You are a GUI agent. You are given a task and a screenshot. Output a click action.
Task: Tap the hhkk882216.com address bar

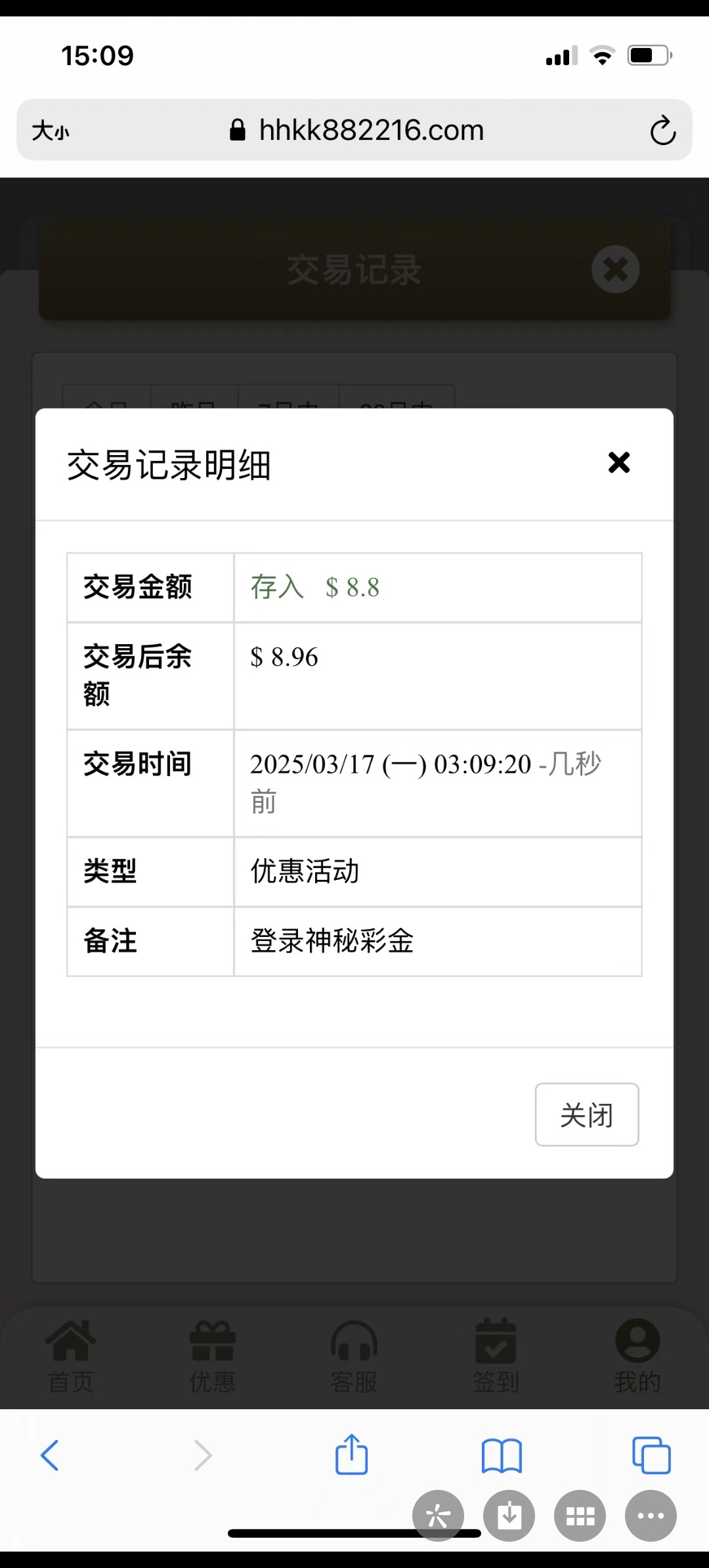[x=356, y=130]
